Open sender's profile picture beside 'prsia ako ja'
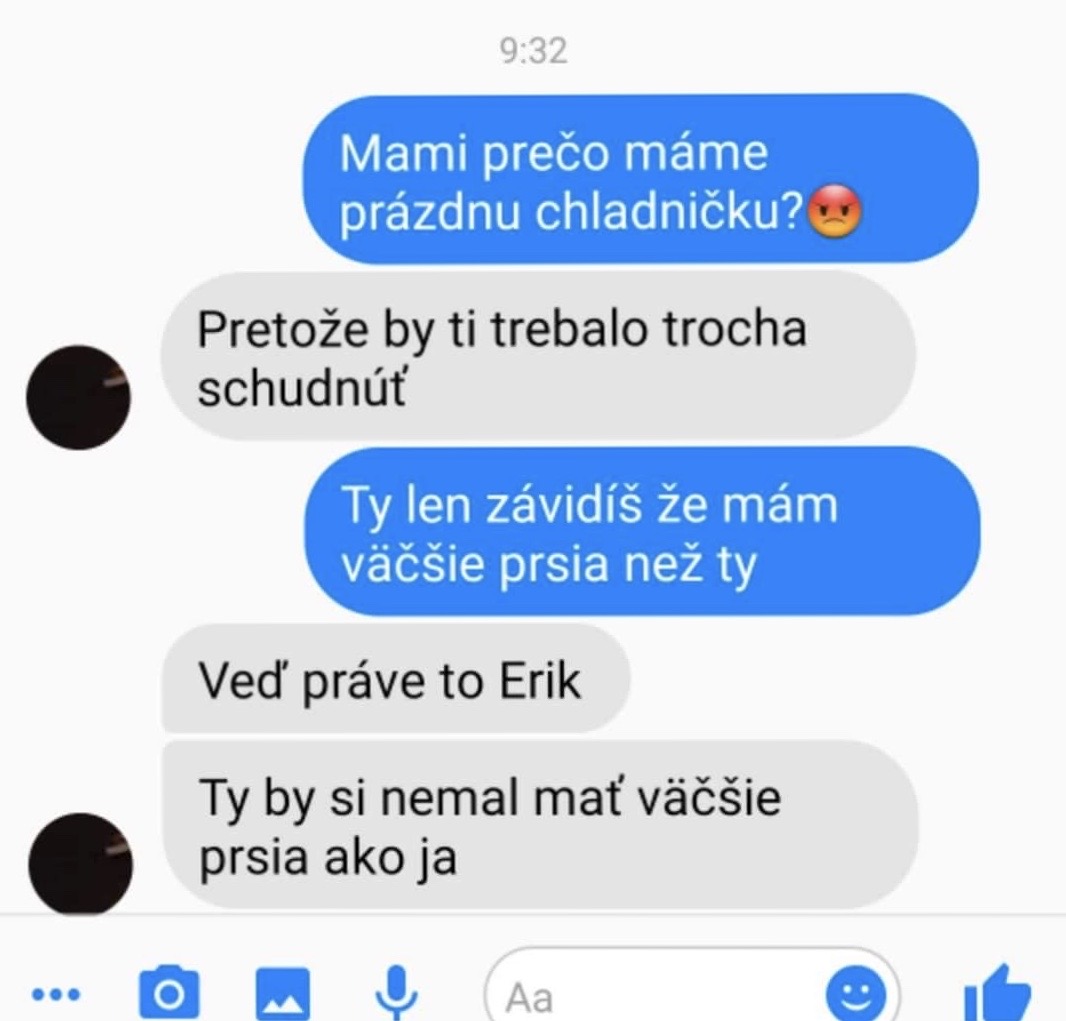This screenshot has width=1066, height=1021. [x=79, y=863]
